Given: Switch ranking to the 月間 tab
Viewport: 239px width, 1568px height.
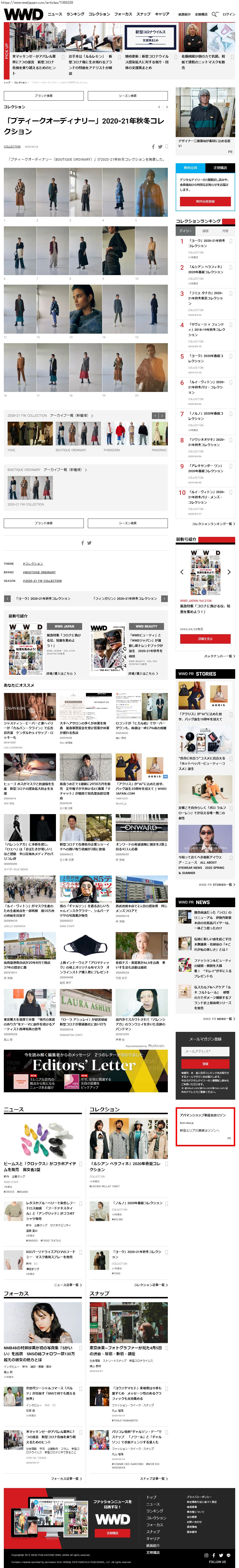Looking at the screenshot, I should (x=225, y=231).
